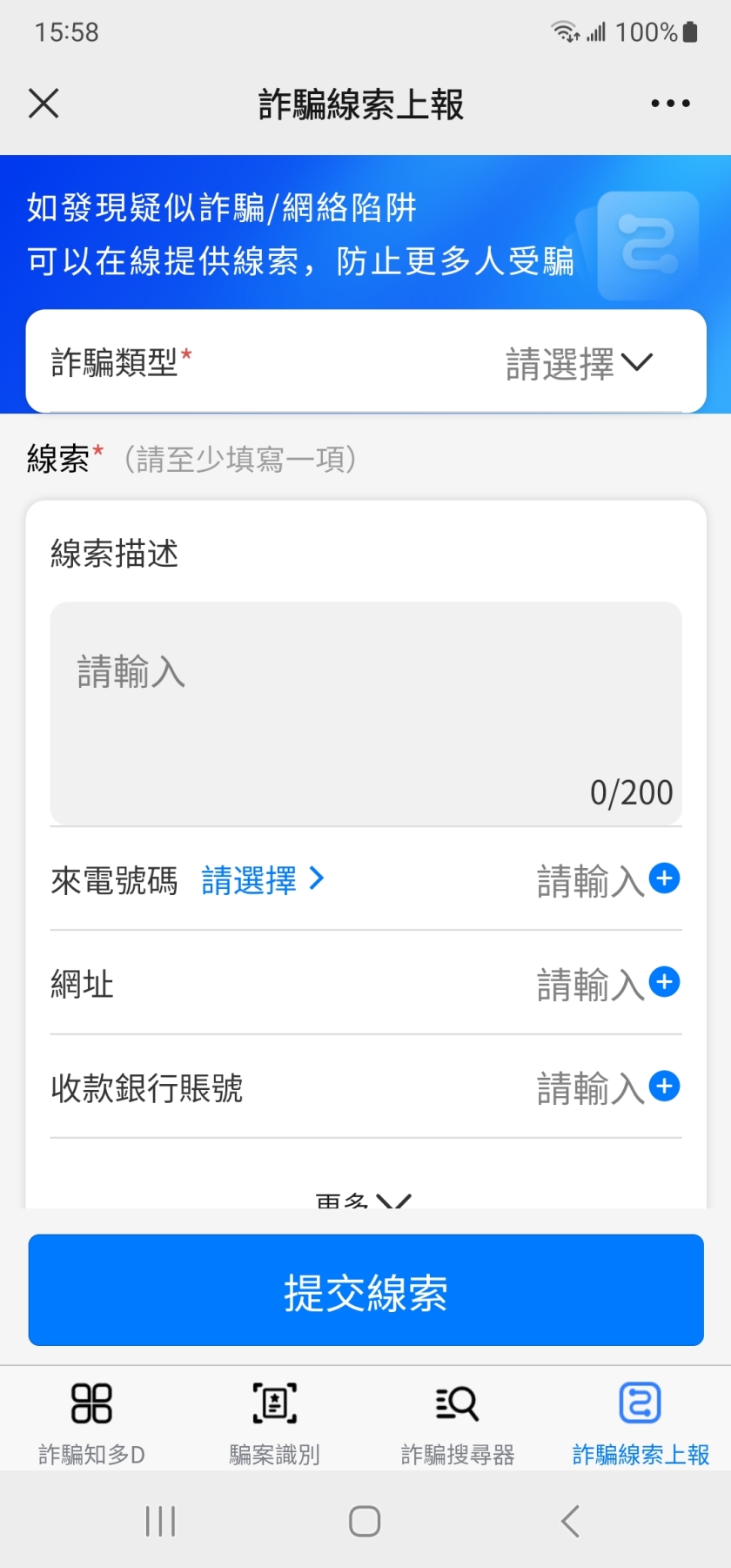Expand the 更多 section

[x=364, y=1200]
